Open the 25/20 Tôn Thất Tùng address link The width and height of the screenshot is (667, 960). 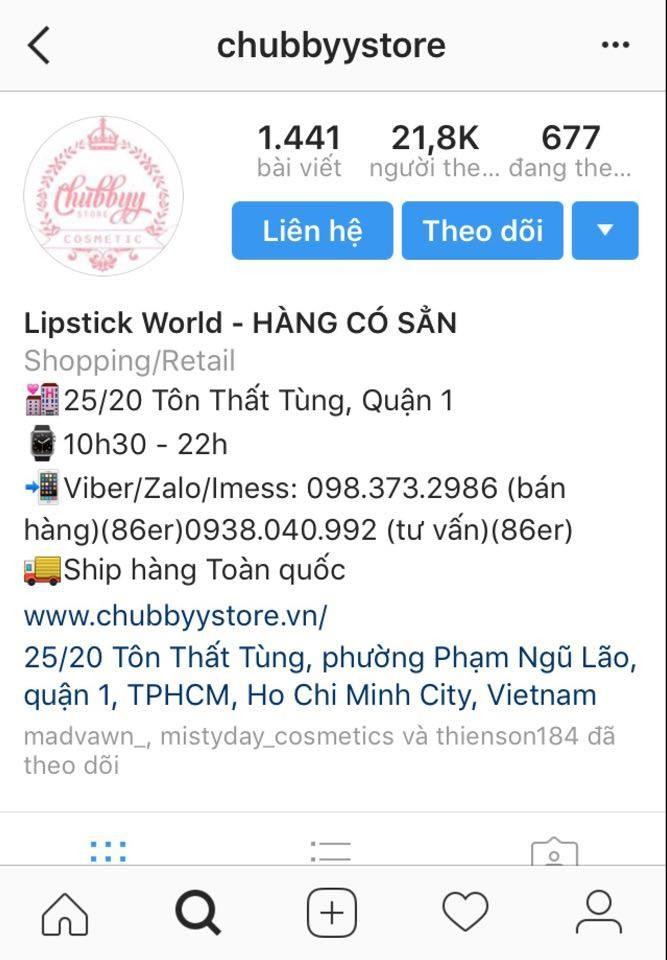330,676
